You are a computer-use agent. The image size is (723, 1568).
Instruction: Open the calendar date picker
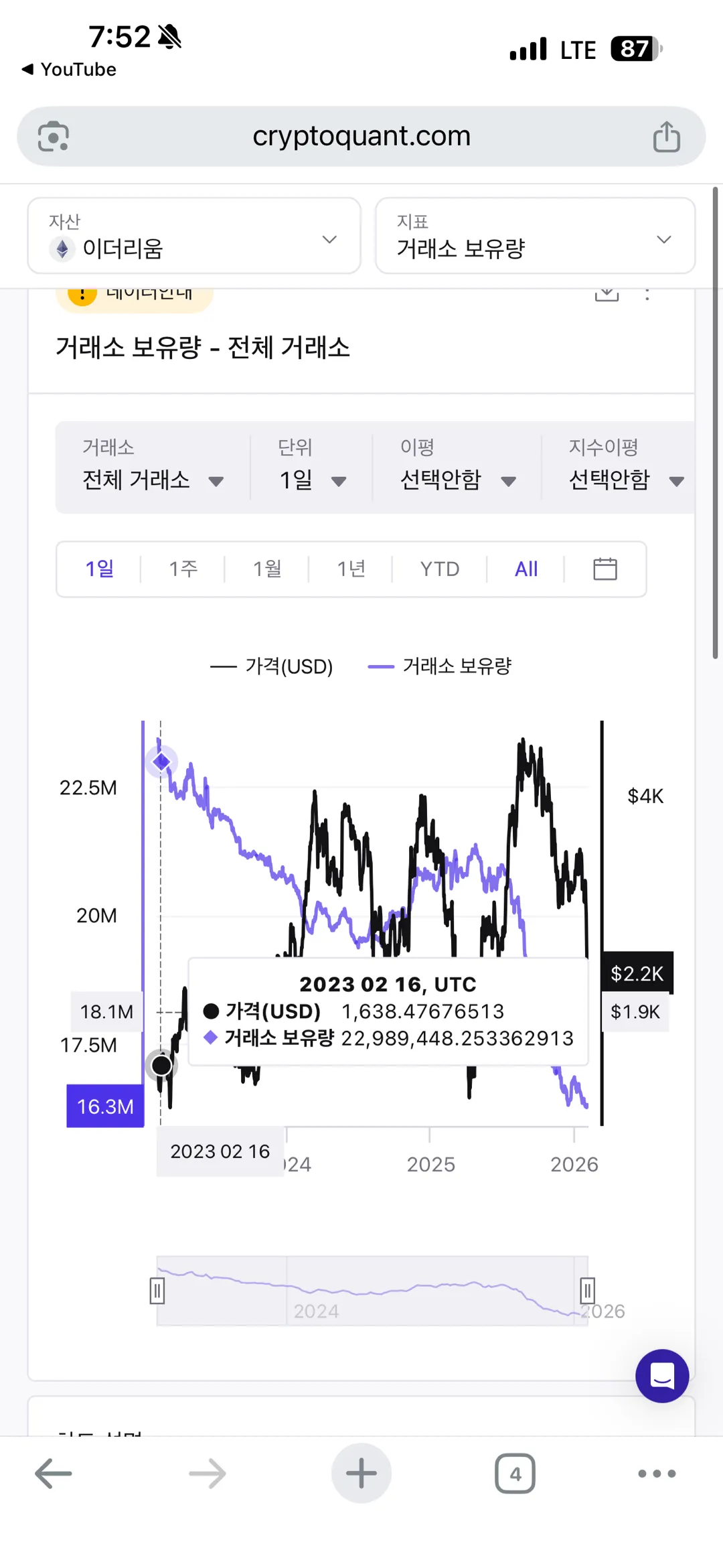(x=605, y=569)
